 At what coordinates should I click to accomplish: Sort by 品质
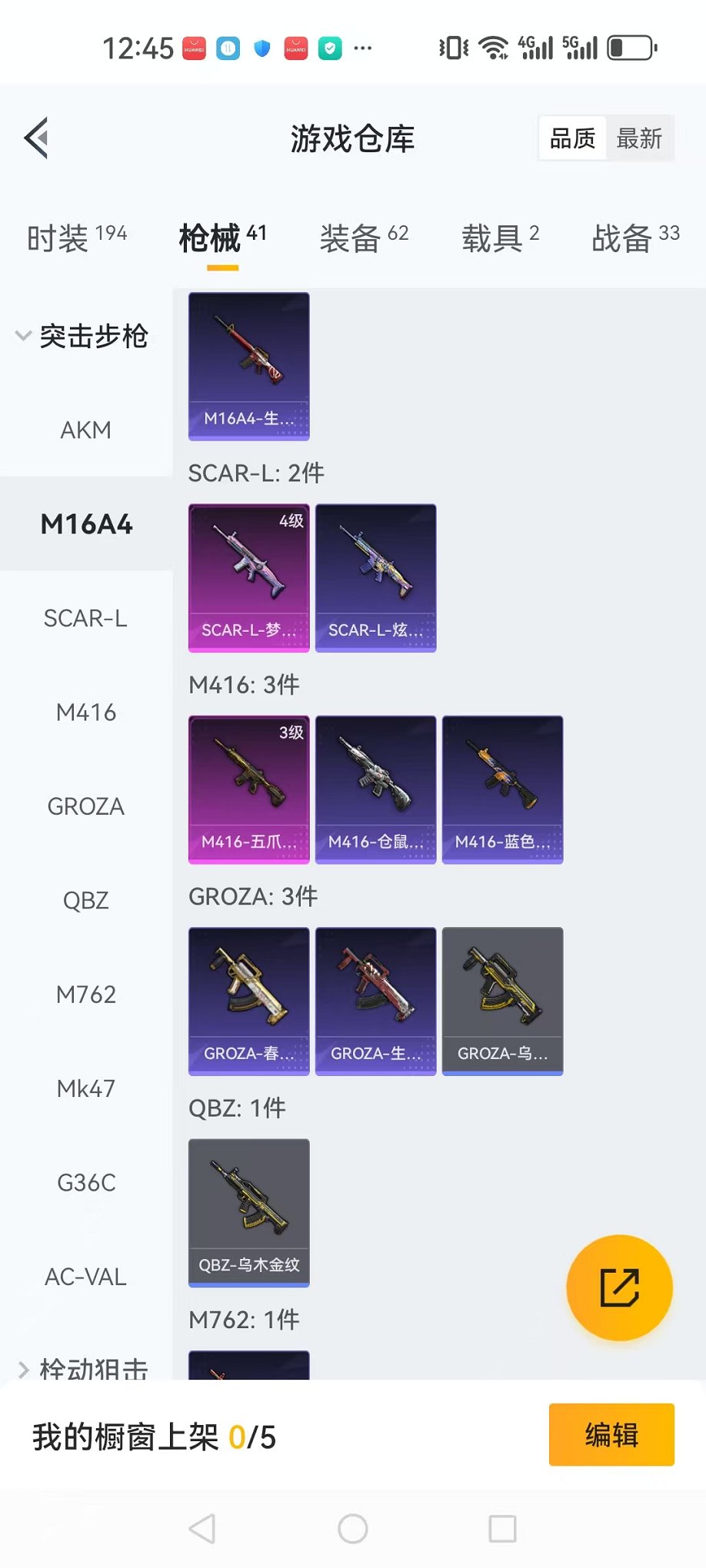pyautogui.click(x=572, y=138)
